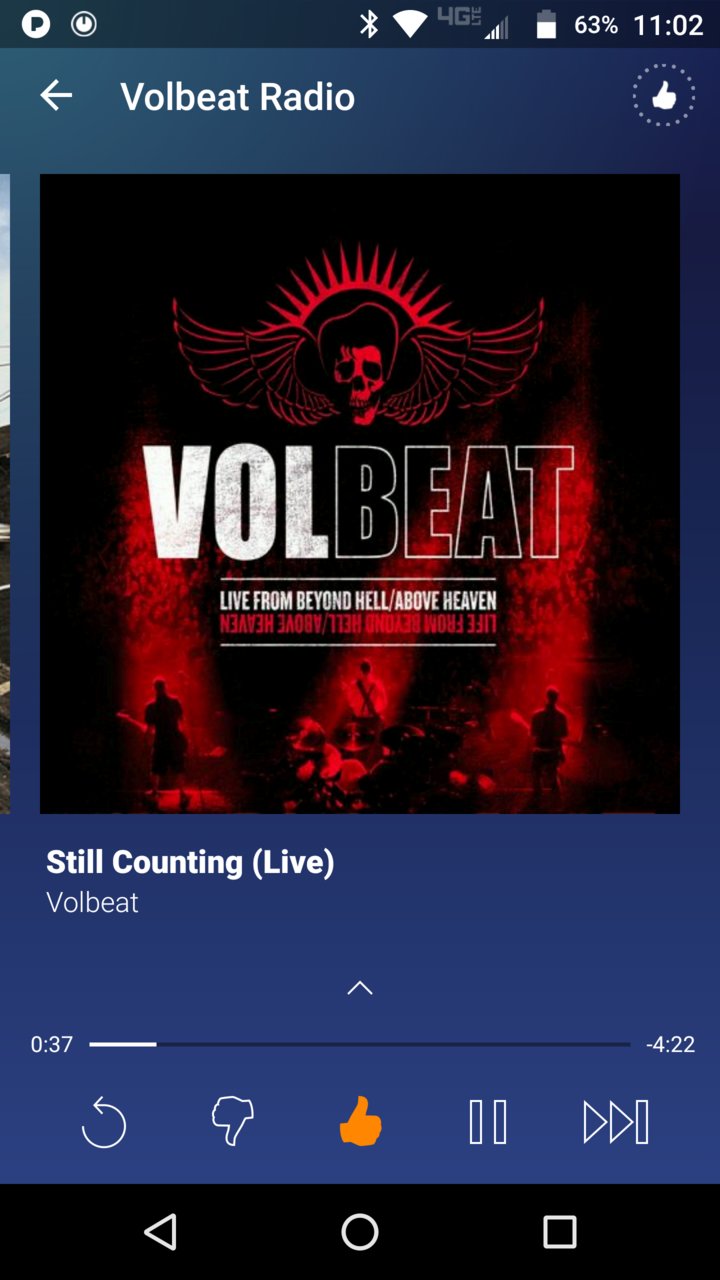Open recent apps from navigation bar
The height and width of the screenshot is (1280, 720).
(560, 1232)
